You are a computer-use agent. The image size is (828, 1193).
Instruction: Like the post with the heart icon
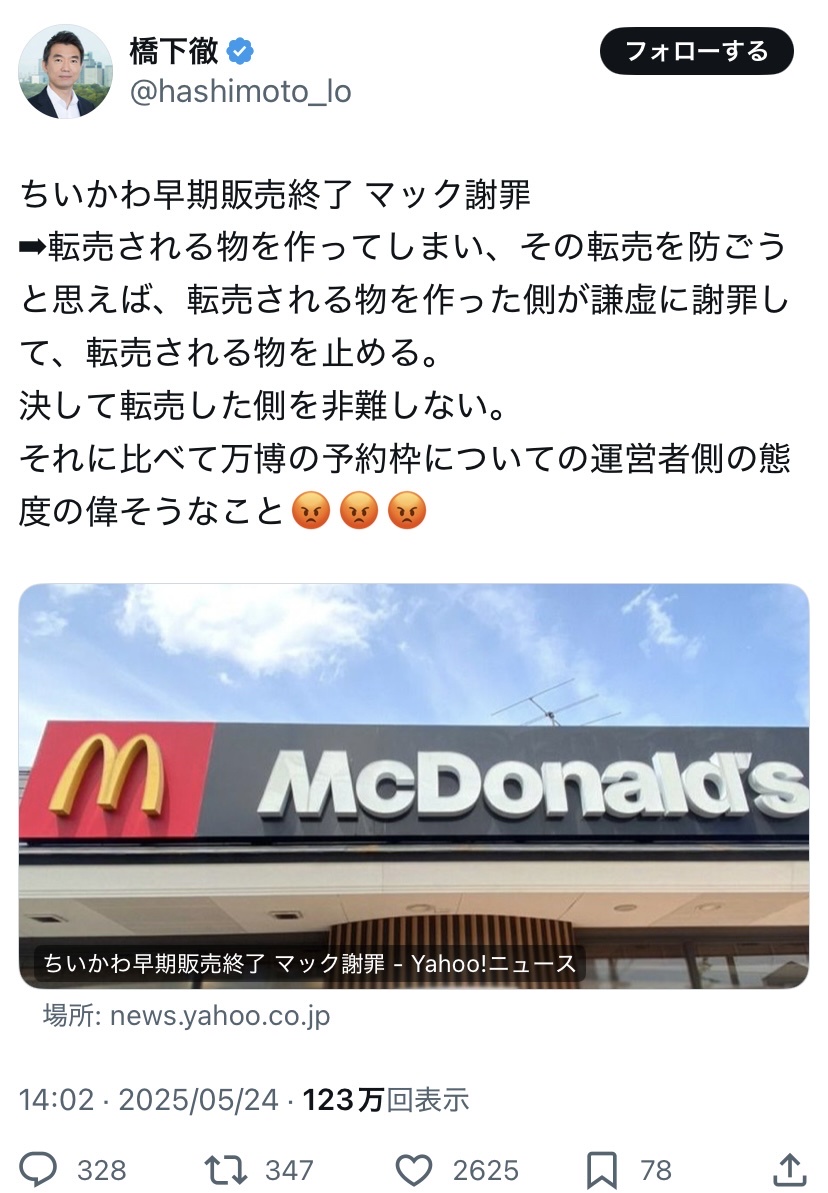[413, 1169]
